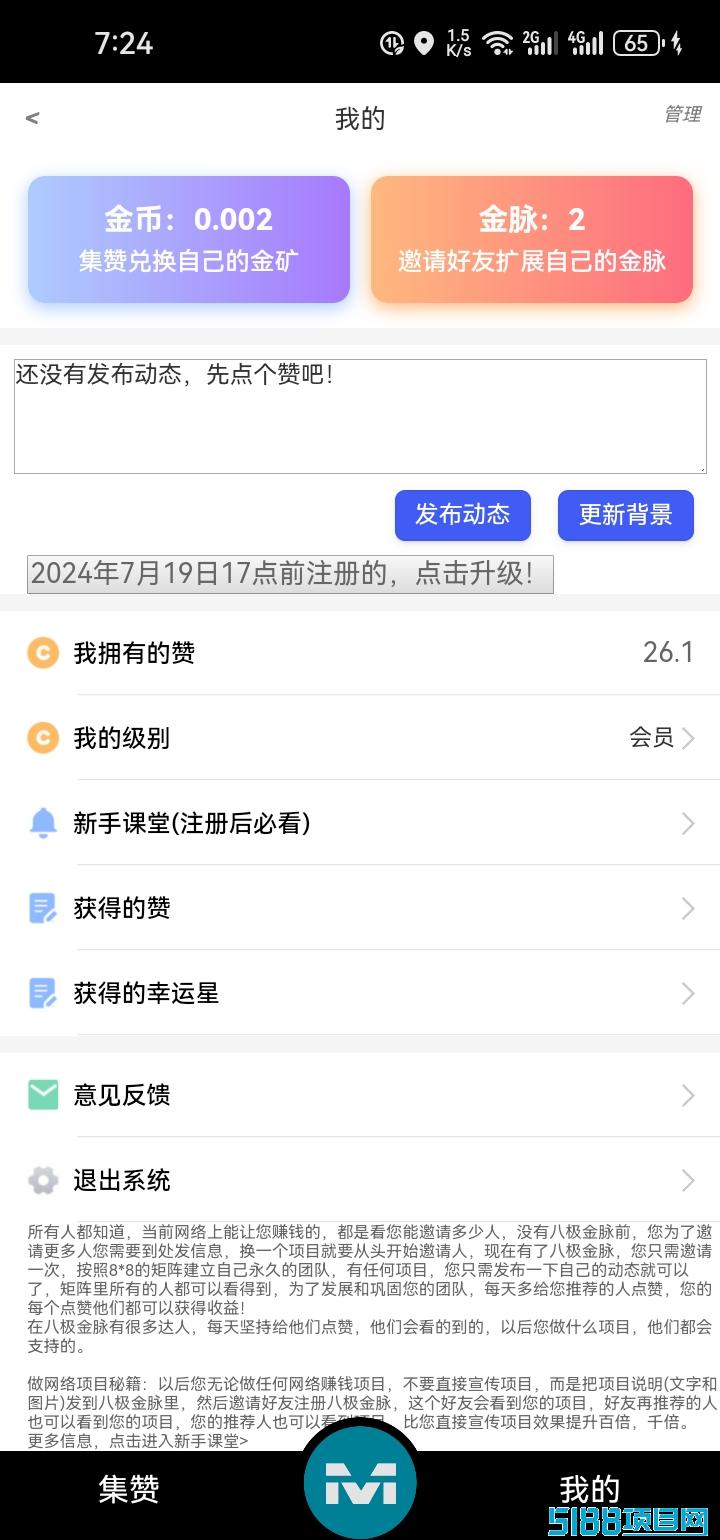
Task: Tap the 发布动态 button
Action: pos(463,515)
